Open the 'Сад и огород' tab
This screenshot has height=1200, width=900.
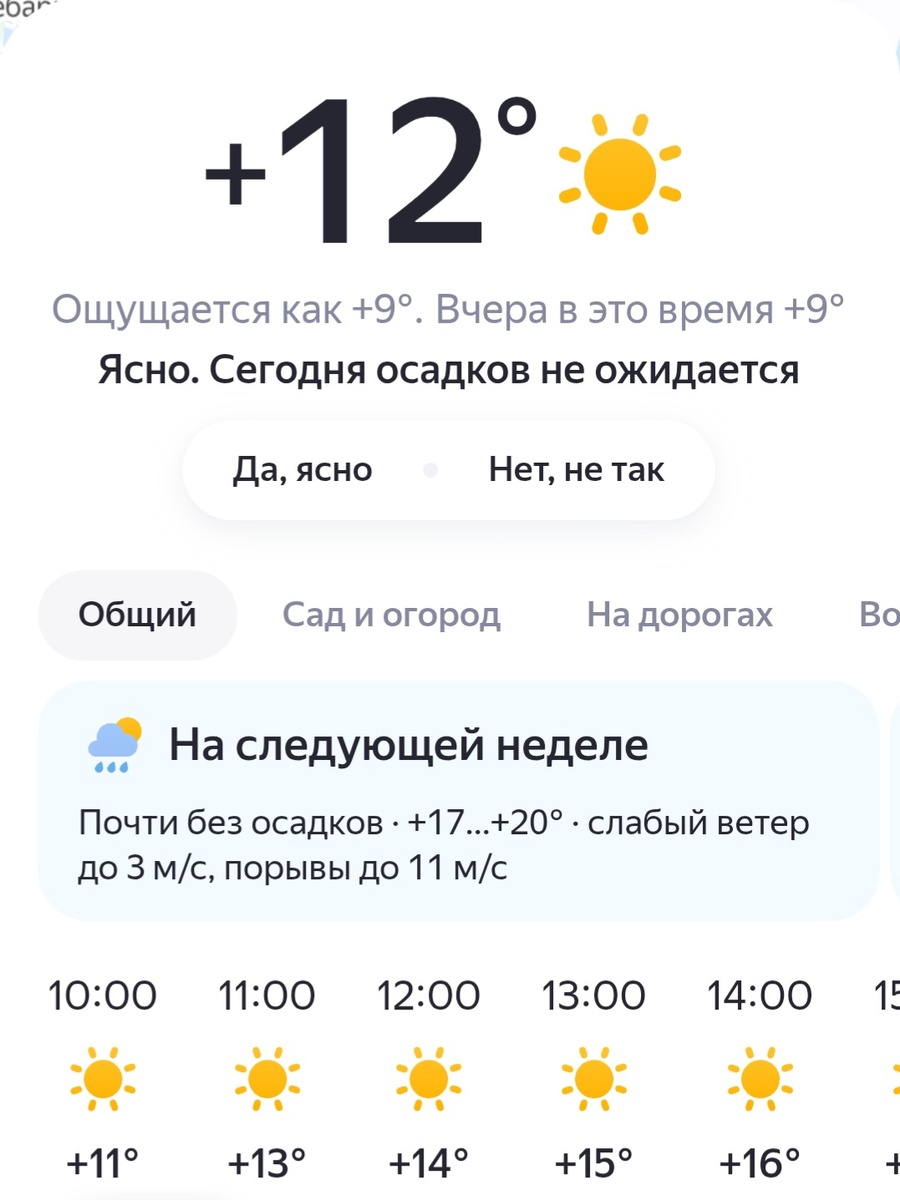[x=390, y=615]
